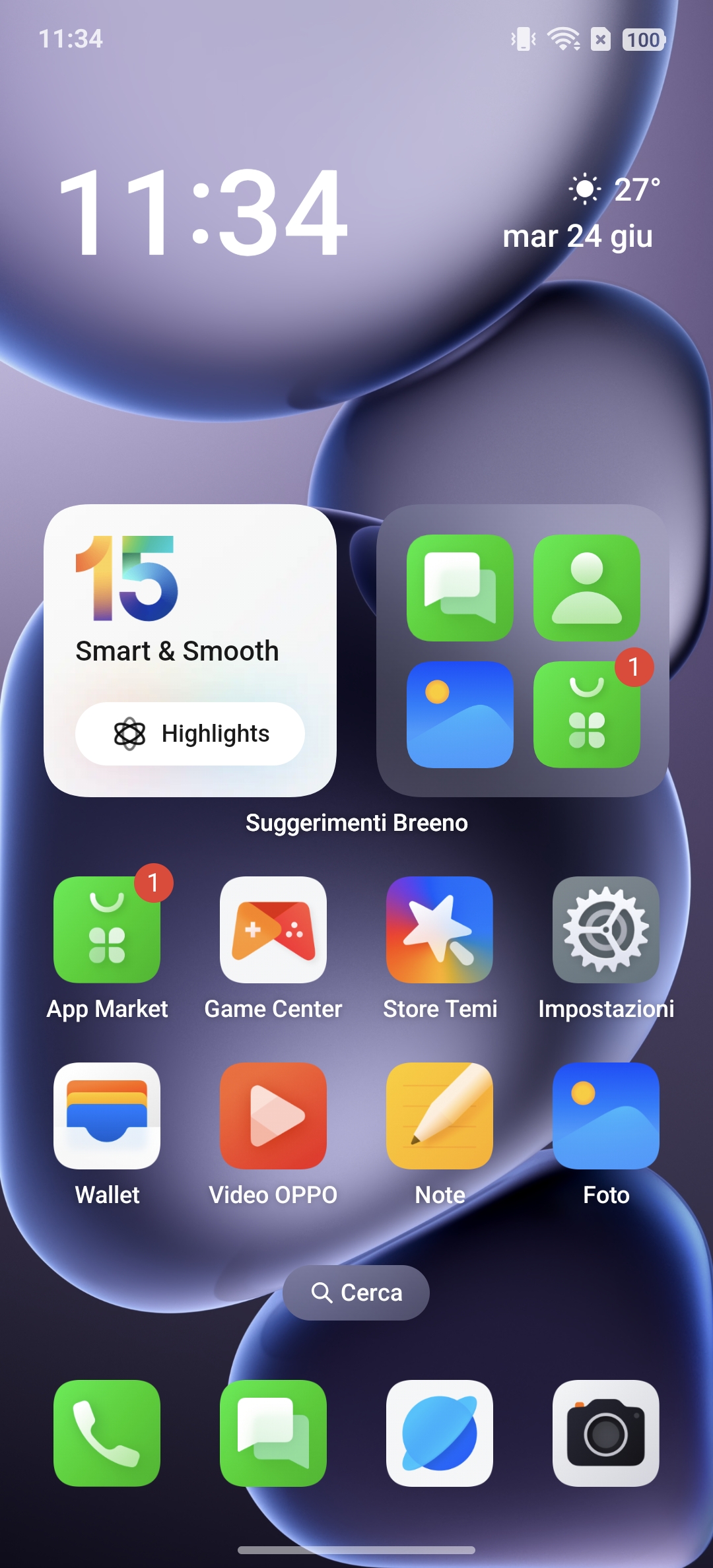Tap the Cerca search pill
The width and height of the screenshot is (713, 1568).
coord(356,1293)
